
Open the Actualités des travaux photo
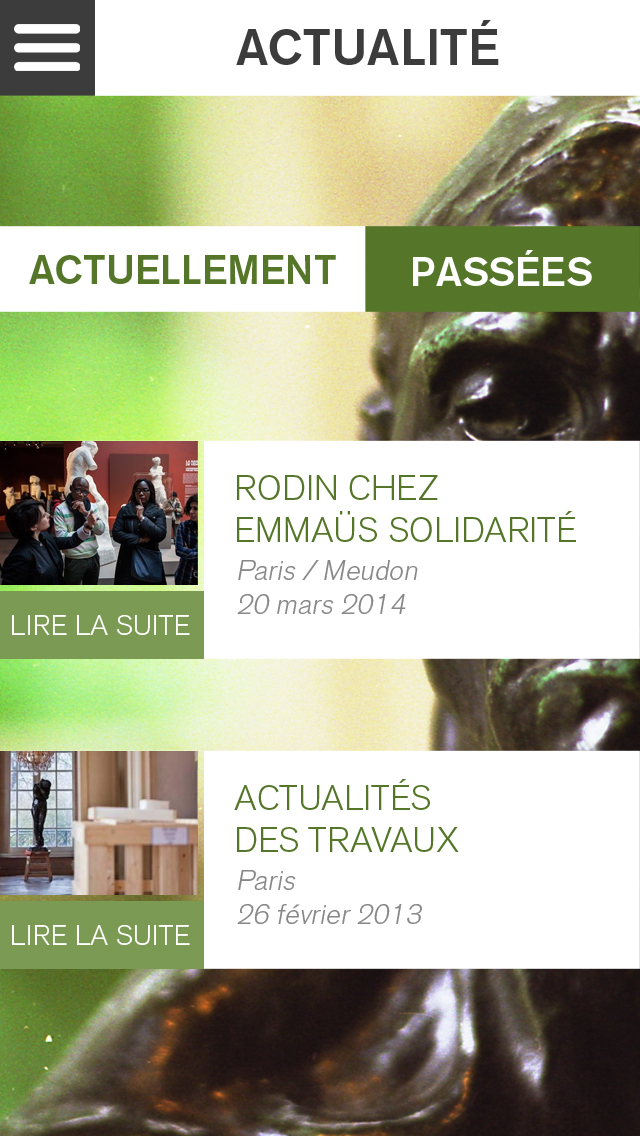tap(99, 823)
